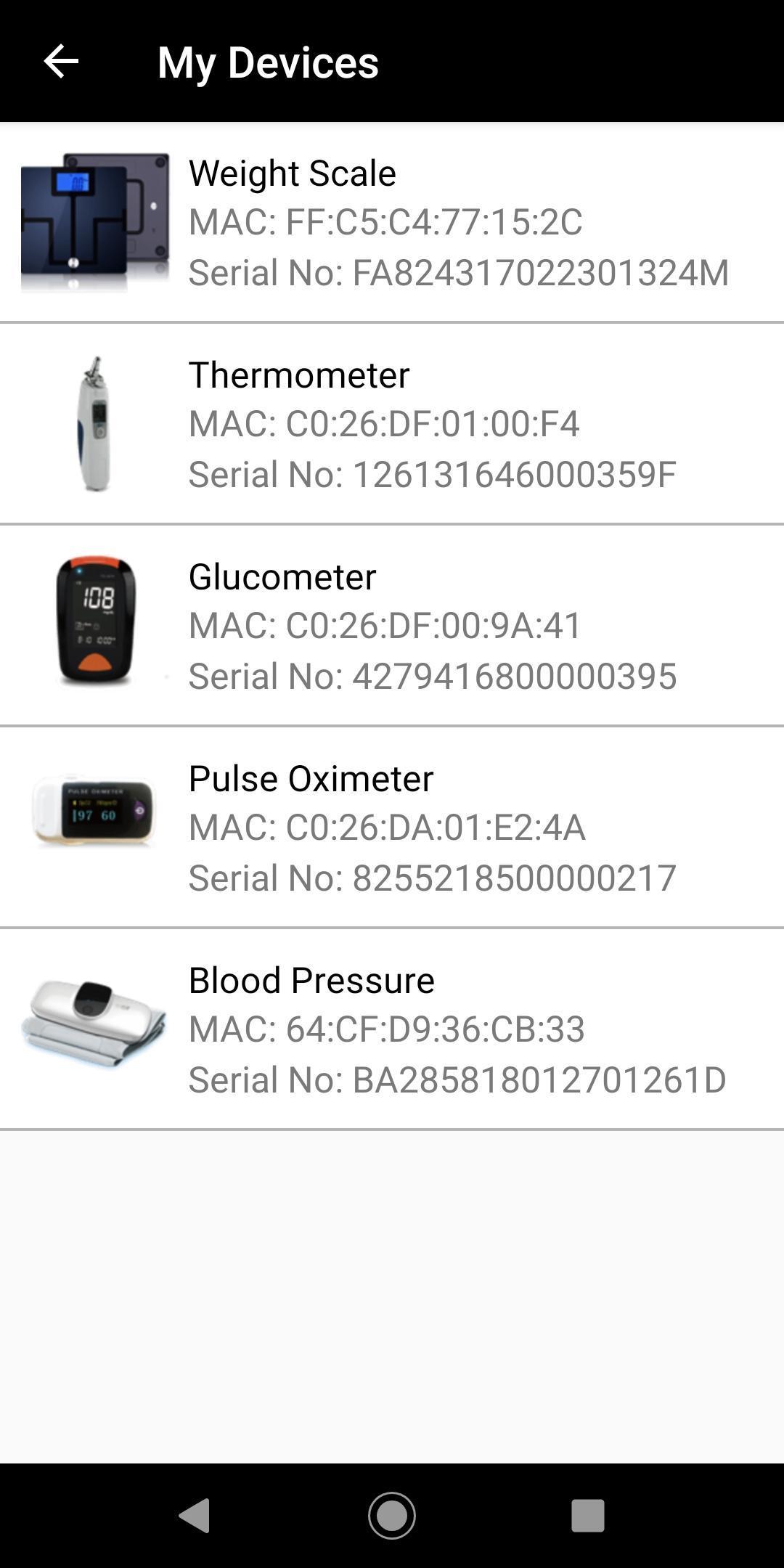Screen dimensions: 784x1568
Task: Open the Glucometer device details
Action: click(x=392, y=626)
